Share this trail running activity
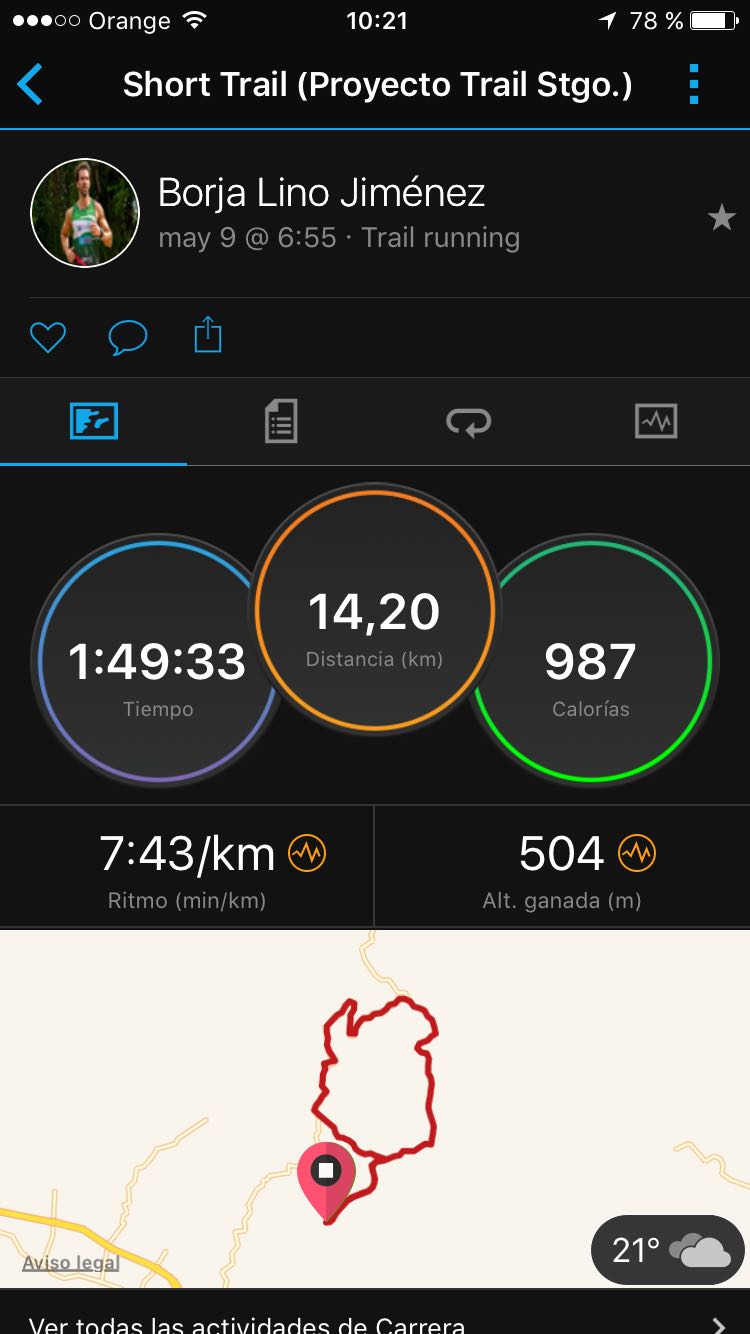The width and height of the screenshot is (750, 1334). click(207, 335)
